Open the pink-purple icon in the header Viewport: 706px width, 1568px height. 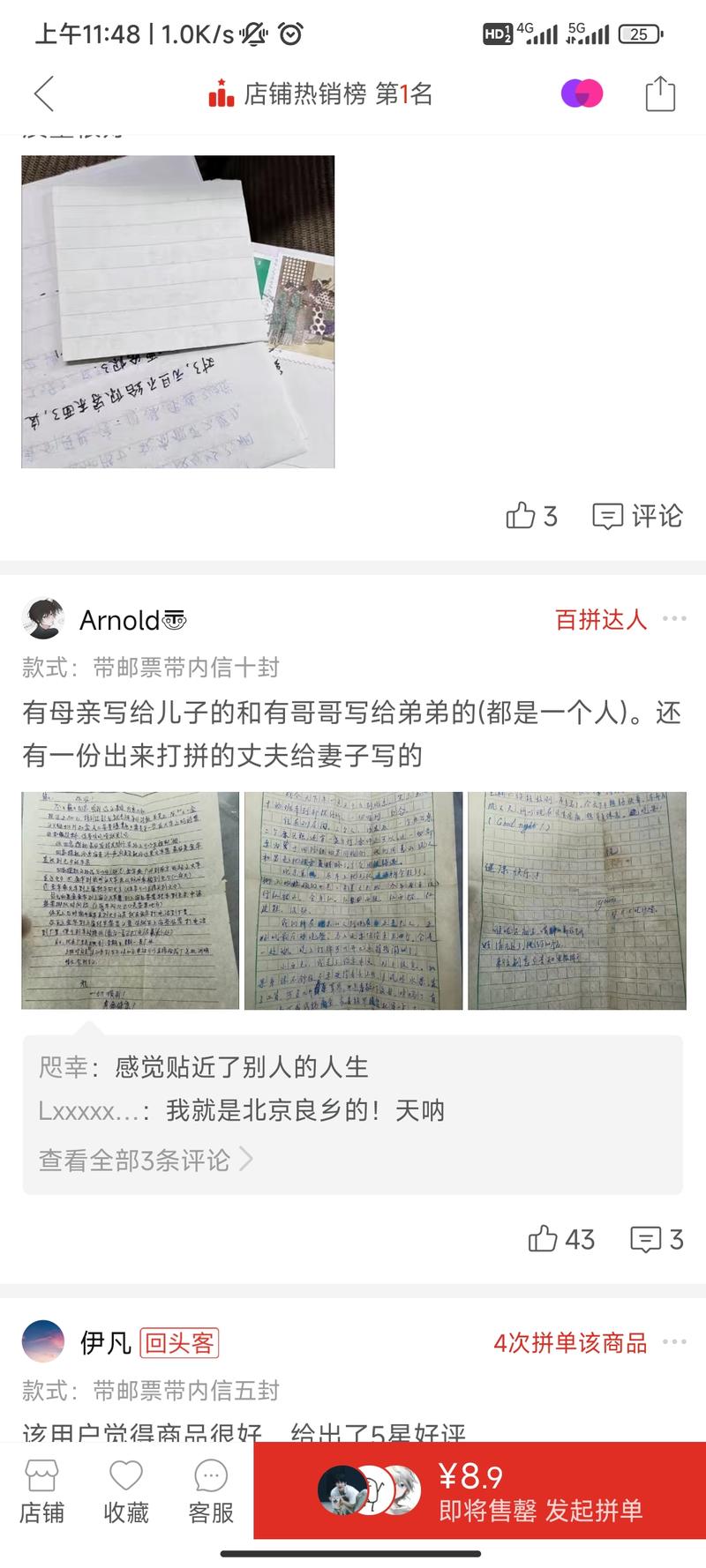(582, 93)
